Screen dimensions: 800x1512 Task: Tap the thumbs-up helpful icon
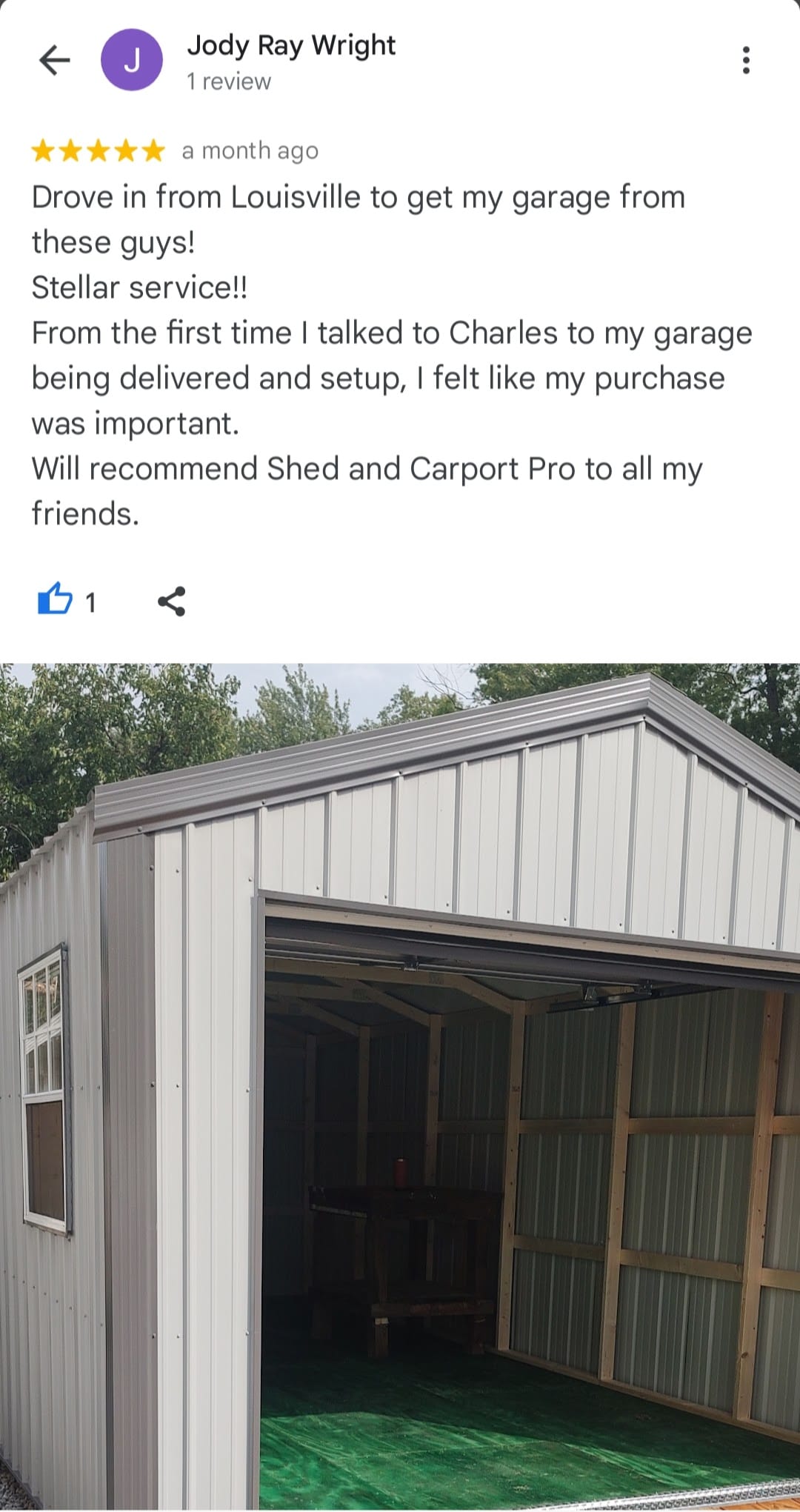click(56, 599)
